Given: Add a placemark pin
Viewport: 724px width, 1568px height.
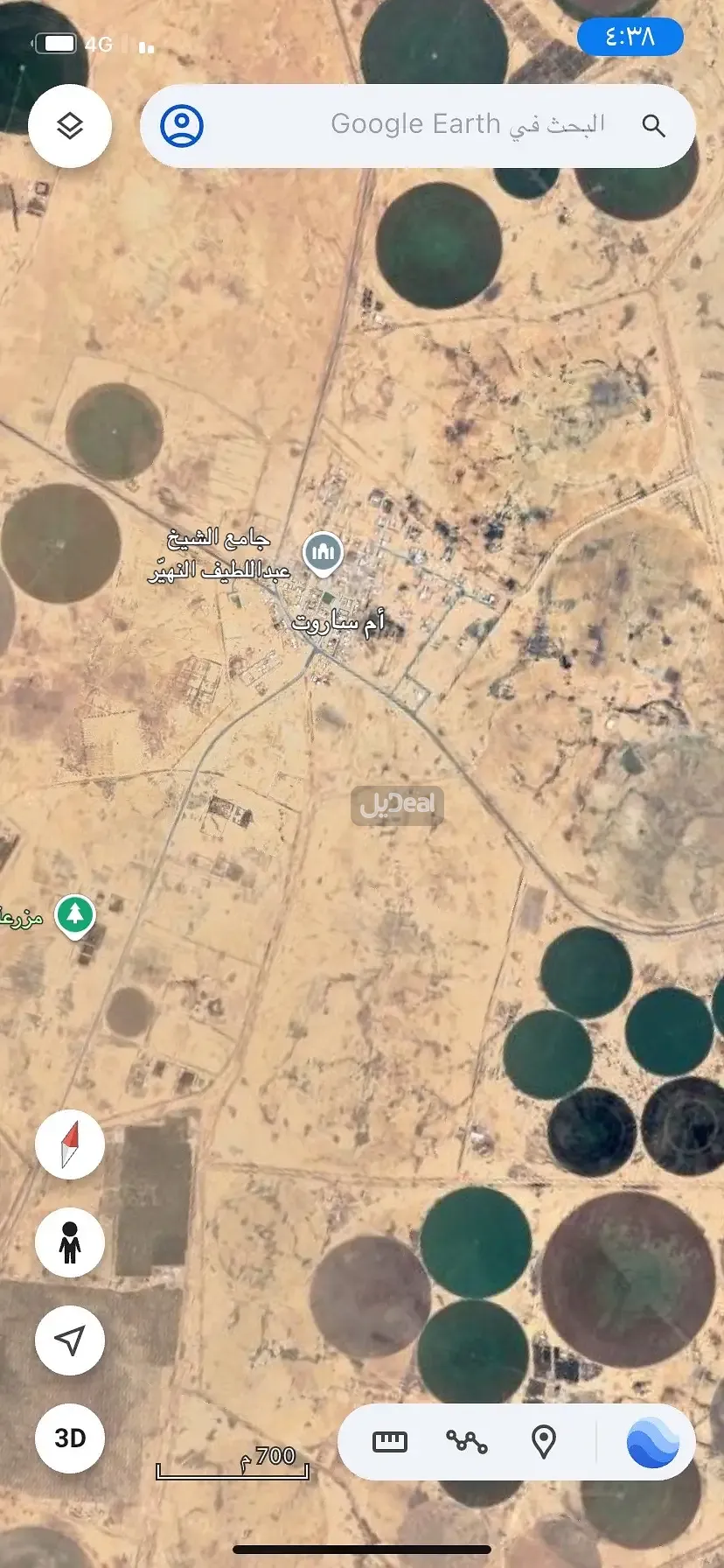Looking at the screenshot, I should click(x=544, y=1441).
